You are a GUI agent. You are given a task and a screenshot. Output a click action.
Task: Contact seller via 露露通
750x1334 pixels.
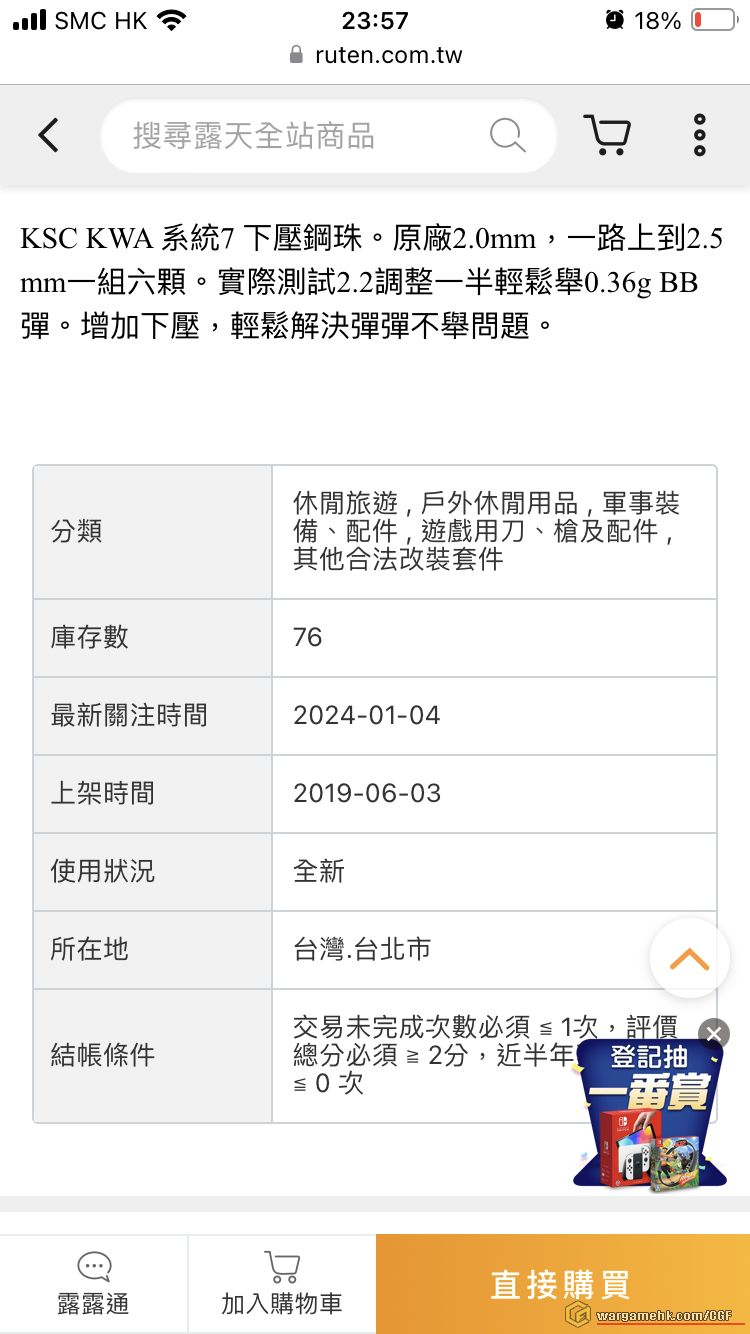click(93, 1284)
